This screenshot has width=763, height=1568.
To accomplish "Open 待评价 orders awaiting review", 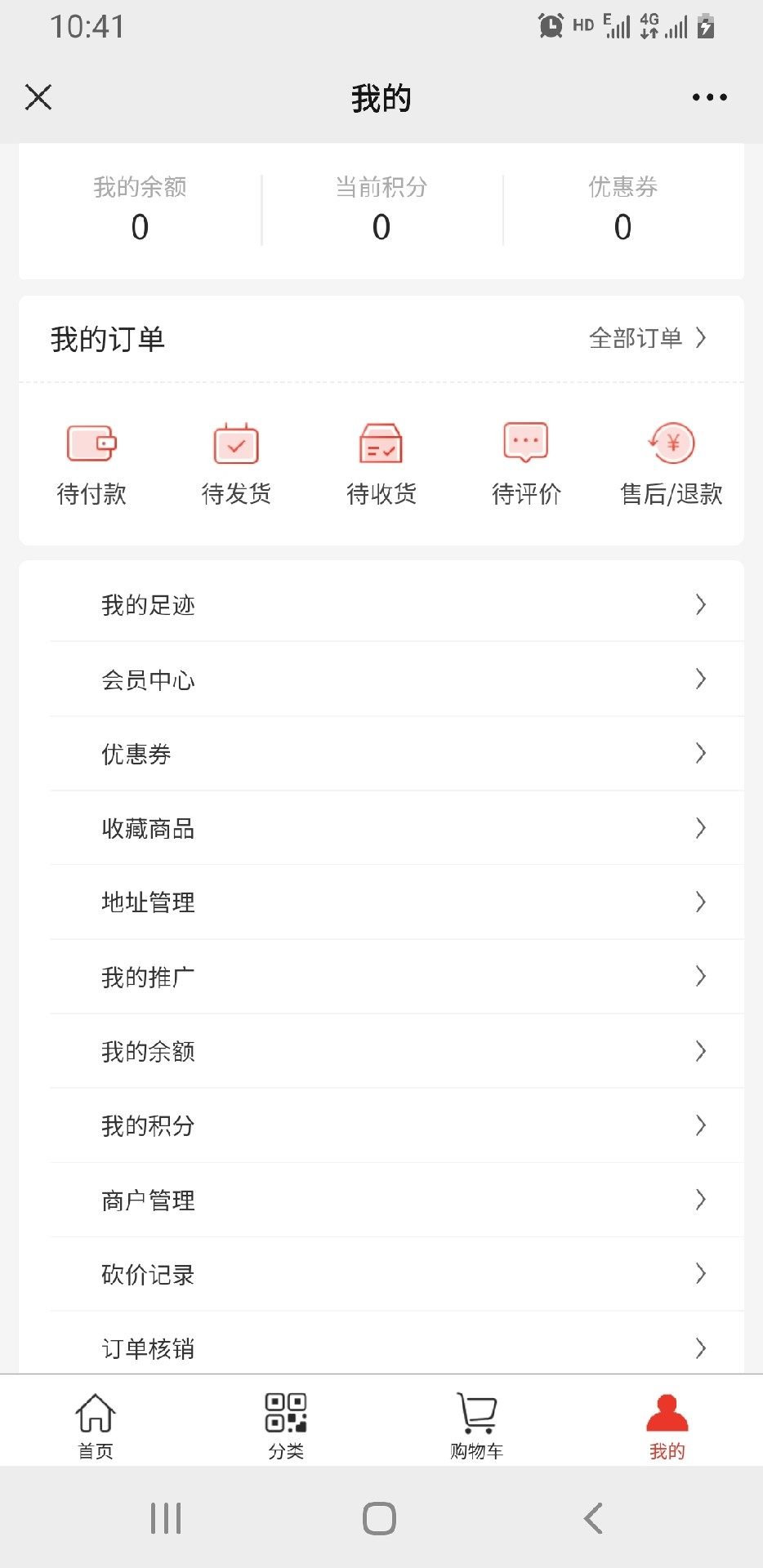I will click(526, 463).
